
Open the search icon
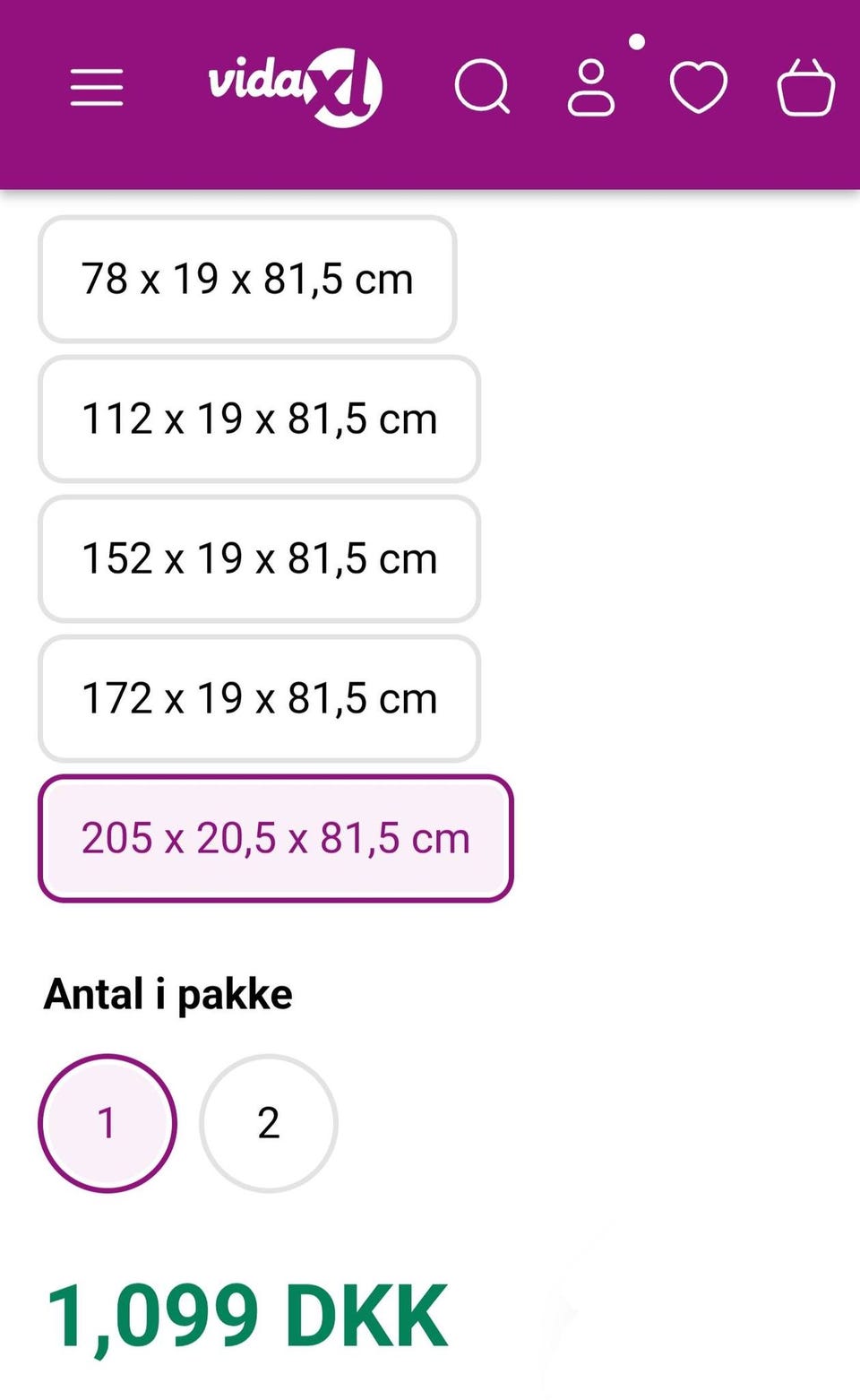click(482, 87)
